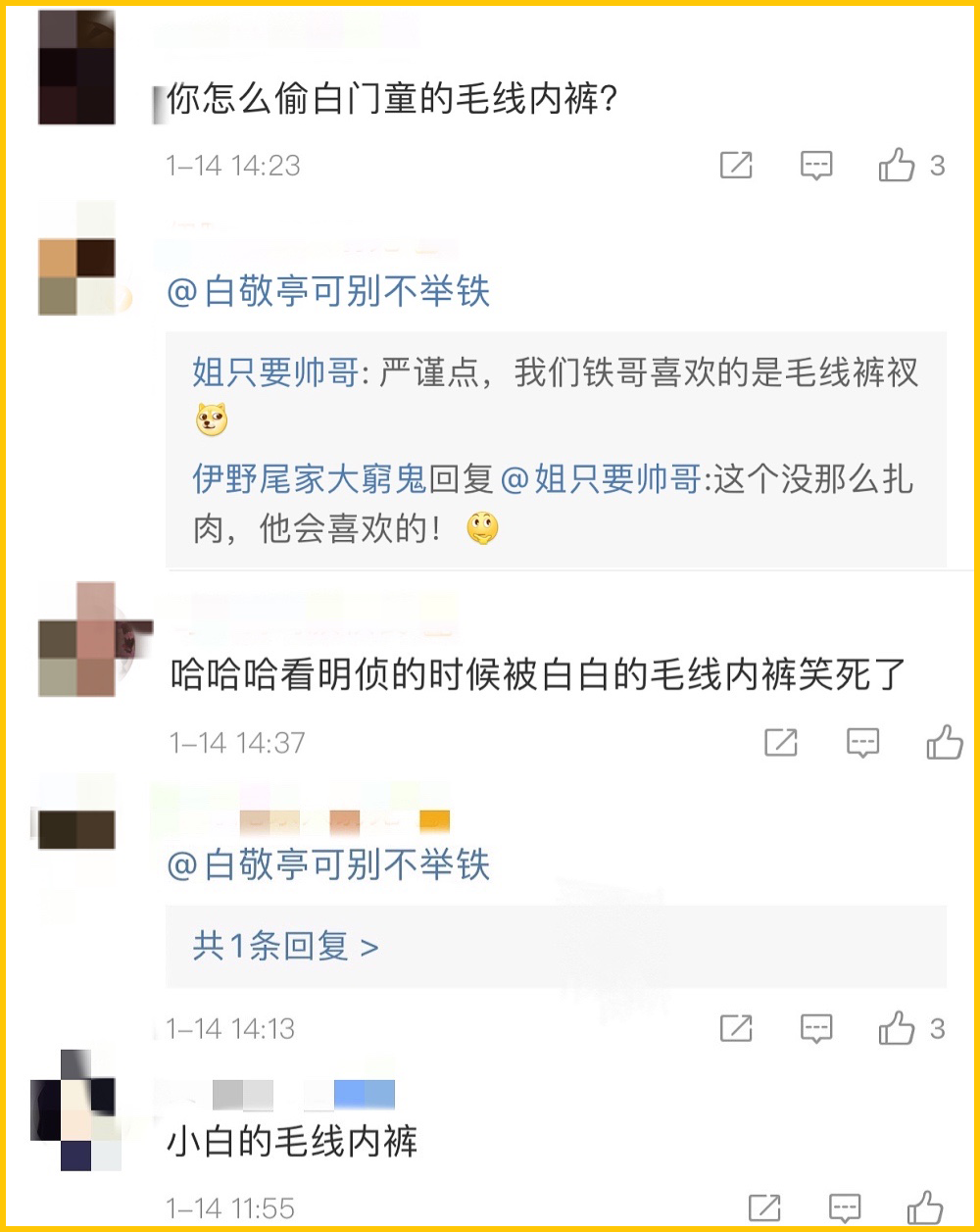Like the comment posted at 14:23
Image resolution: width=980 pixels, height=1232 pixels.
click(897, 166)
